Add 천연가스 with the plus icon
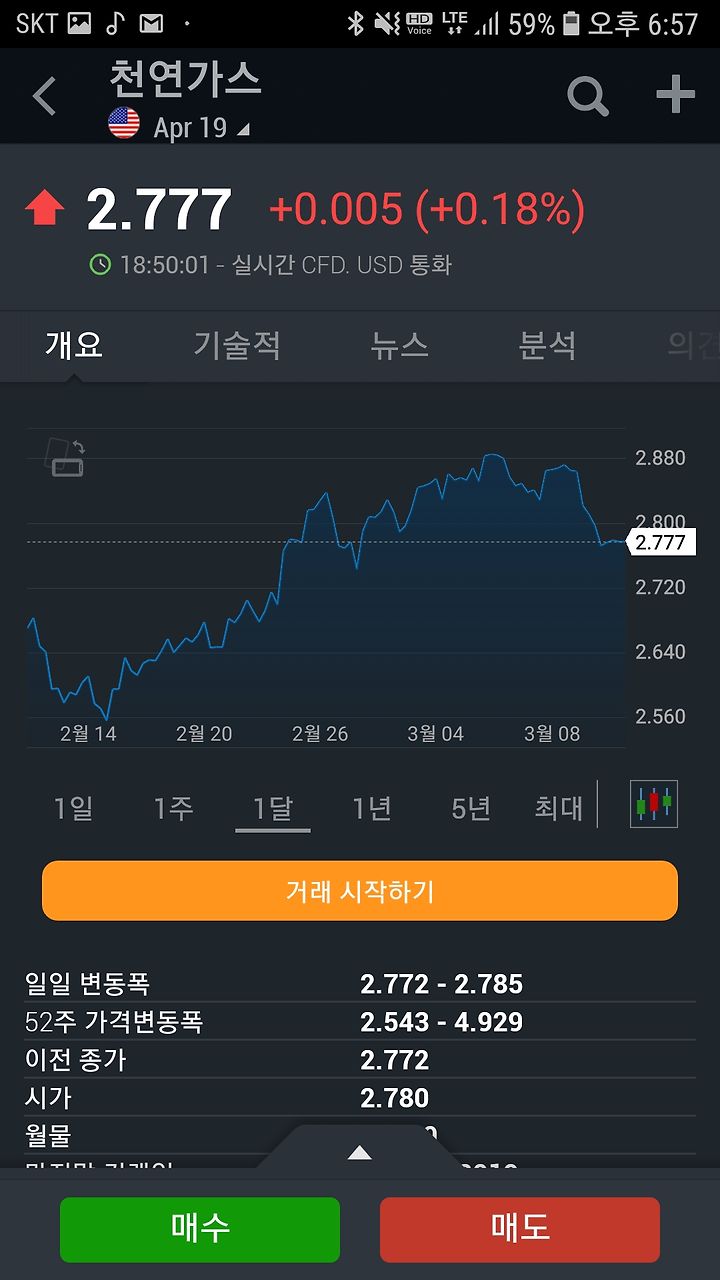 pos(675,94)
